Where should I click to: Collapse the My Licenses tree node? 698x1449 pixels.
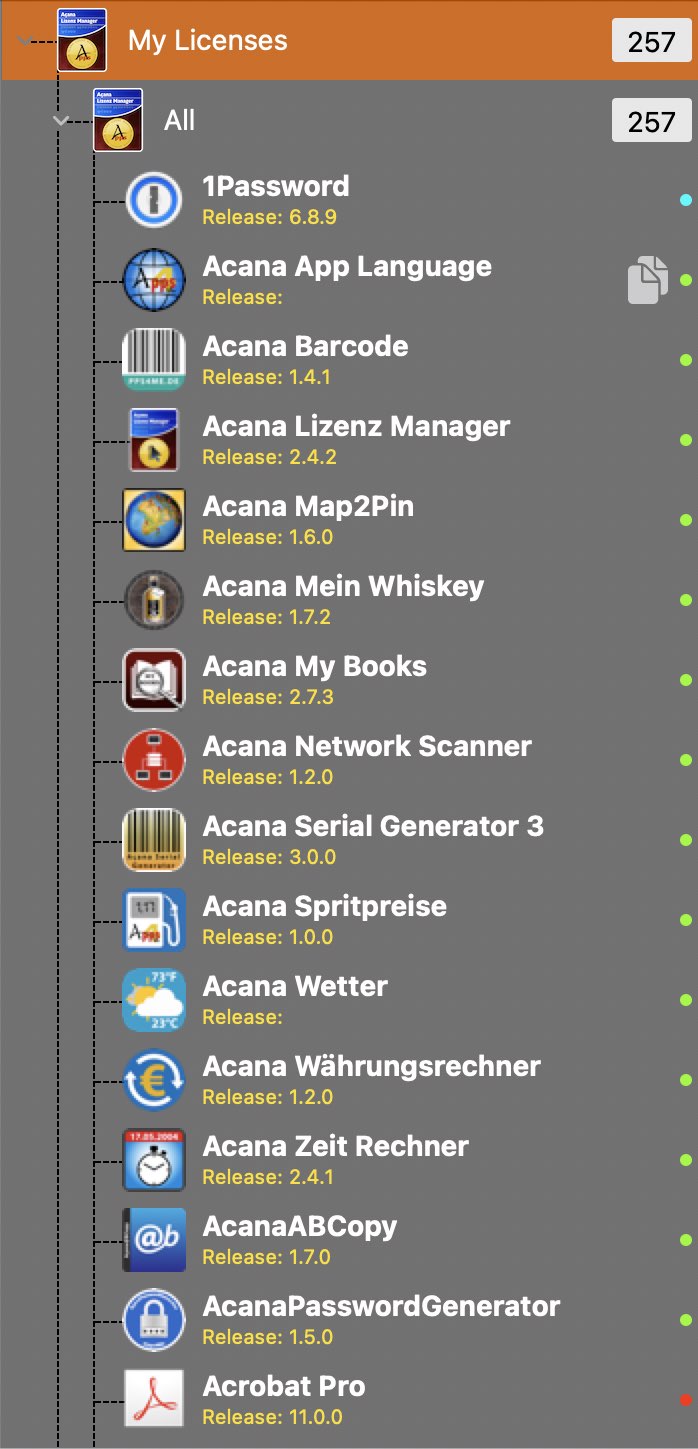(x=25, y=41)
